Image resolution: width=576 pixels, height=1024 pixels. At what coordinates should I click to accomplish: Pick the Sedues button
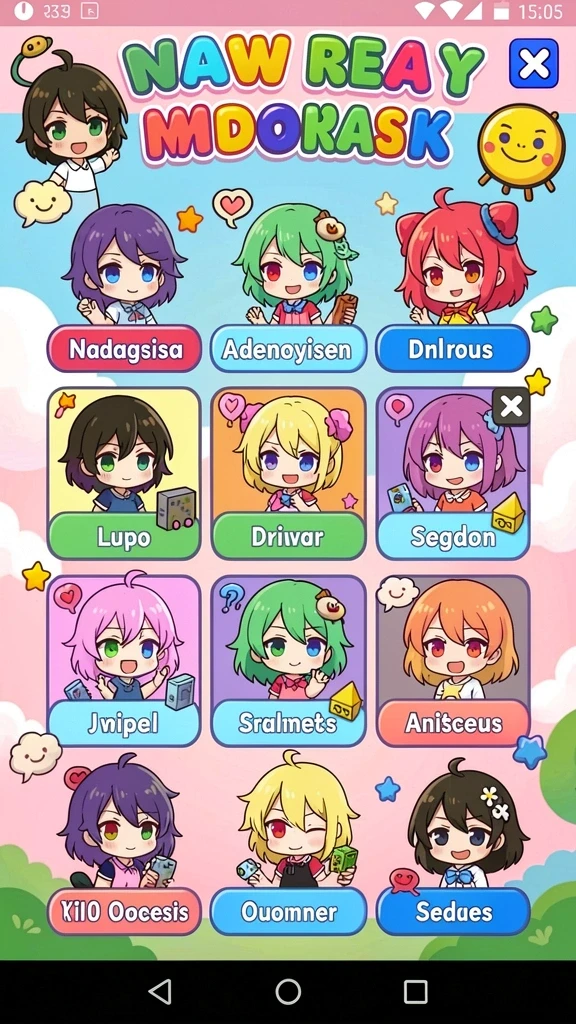click(453, 912)
